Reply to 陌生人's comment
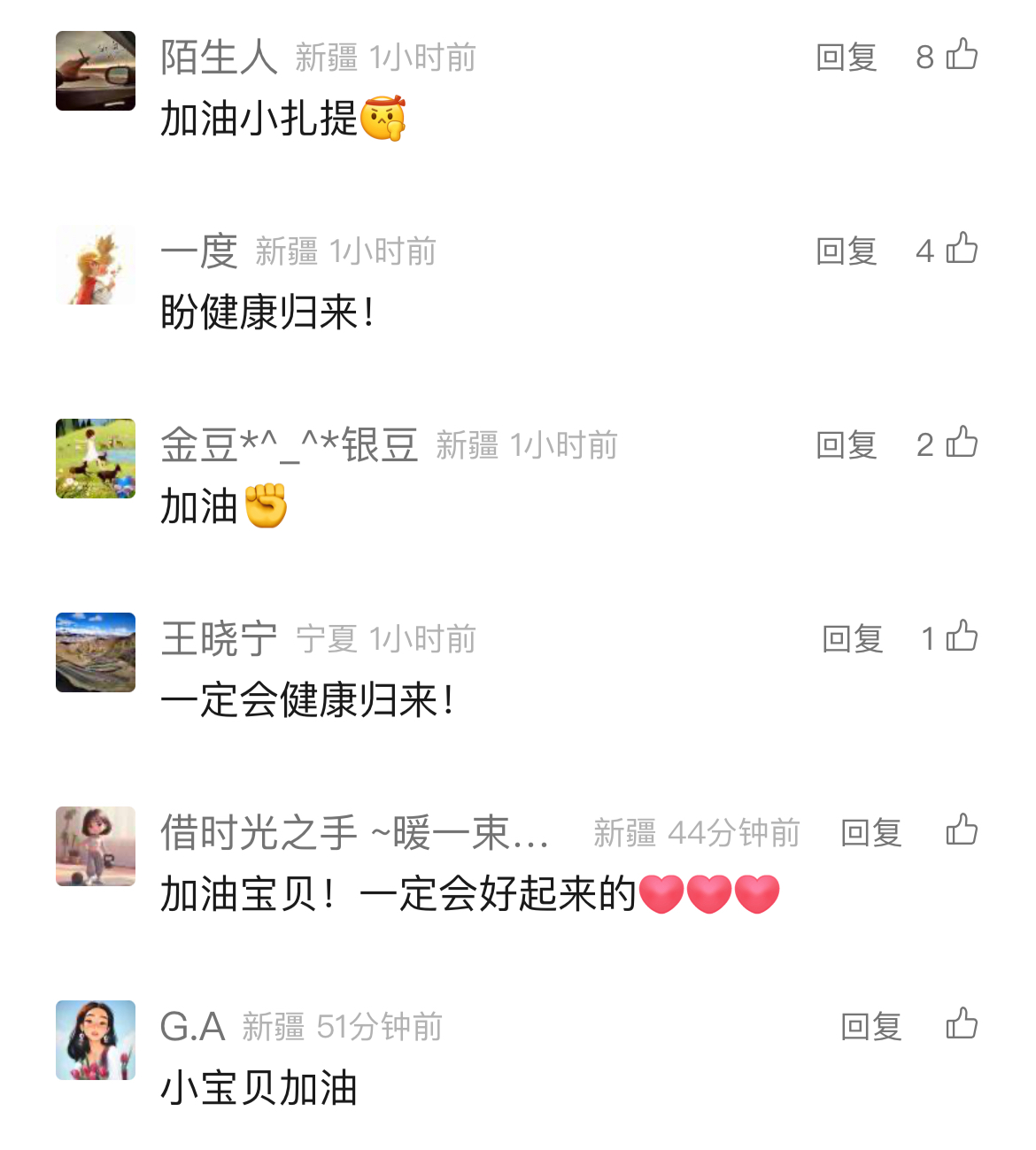 pos(846,58)
